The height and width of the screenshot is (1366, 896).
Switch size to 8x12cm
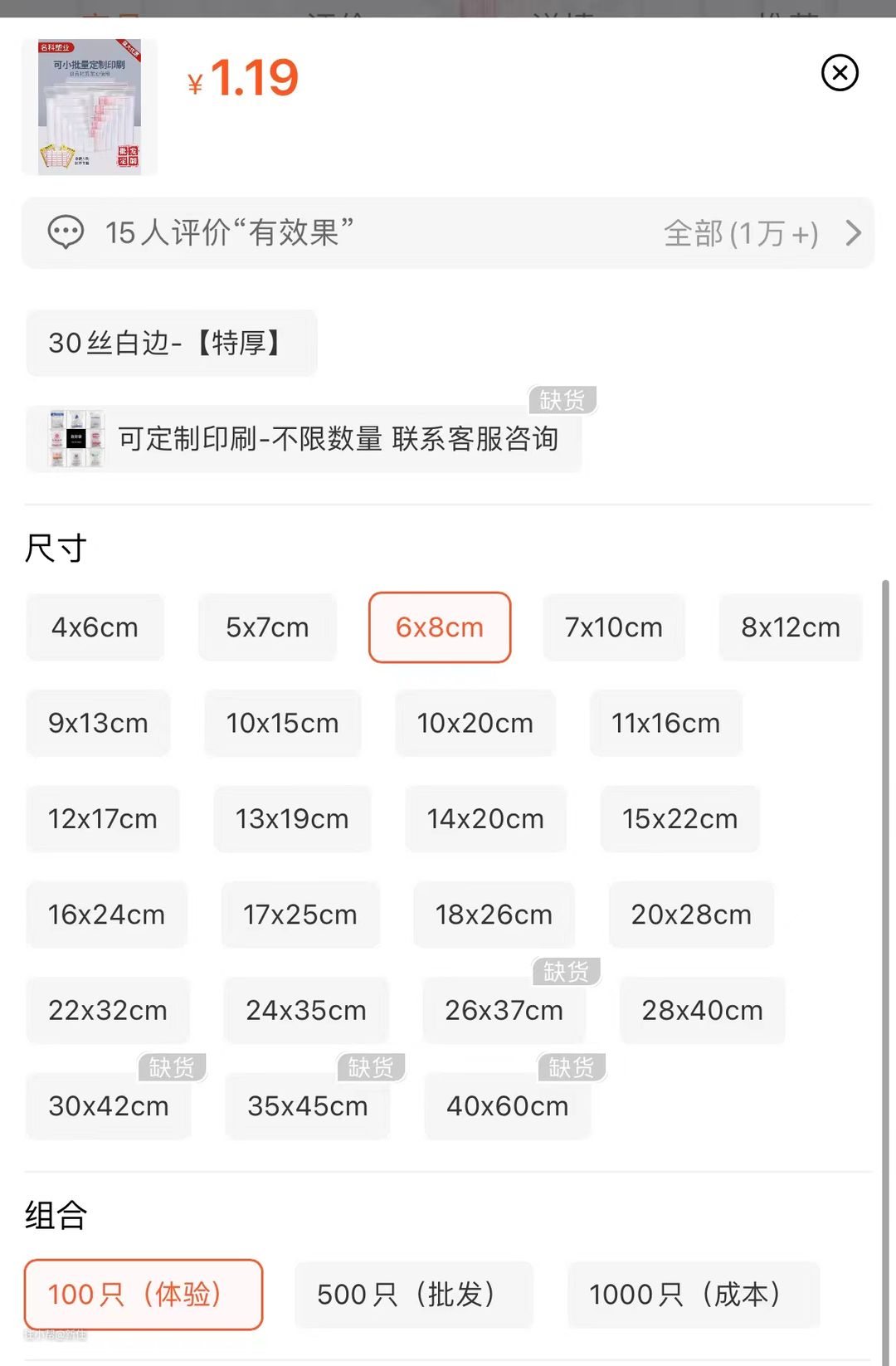click(x=791, y=627)
